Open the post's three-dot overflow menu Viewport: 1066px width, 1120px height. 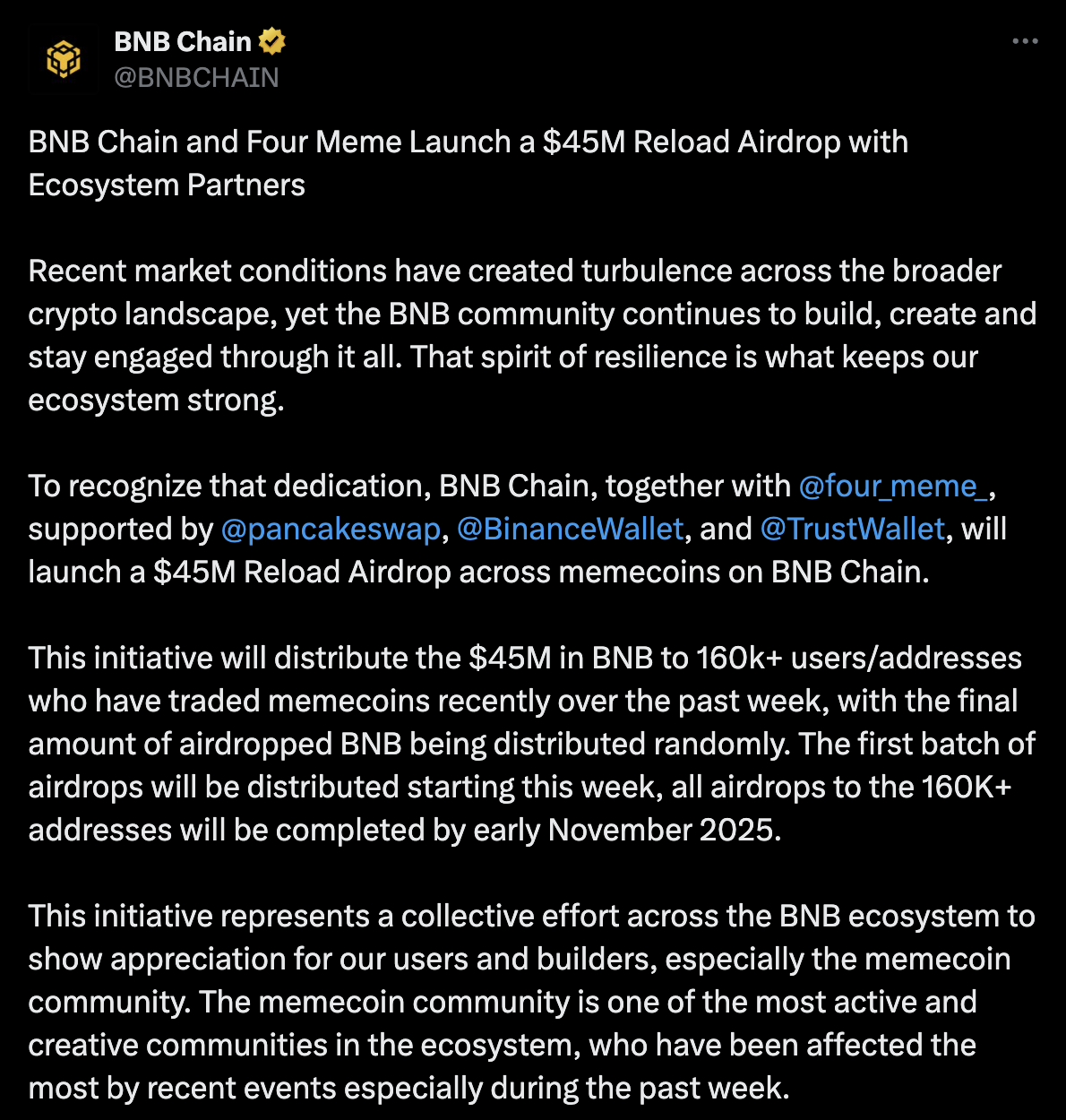coord(1024,42)
